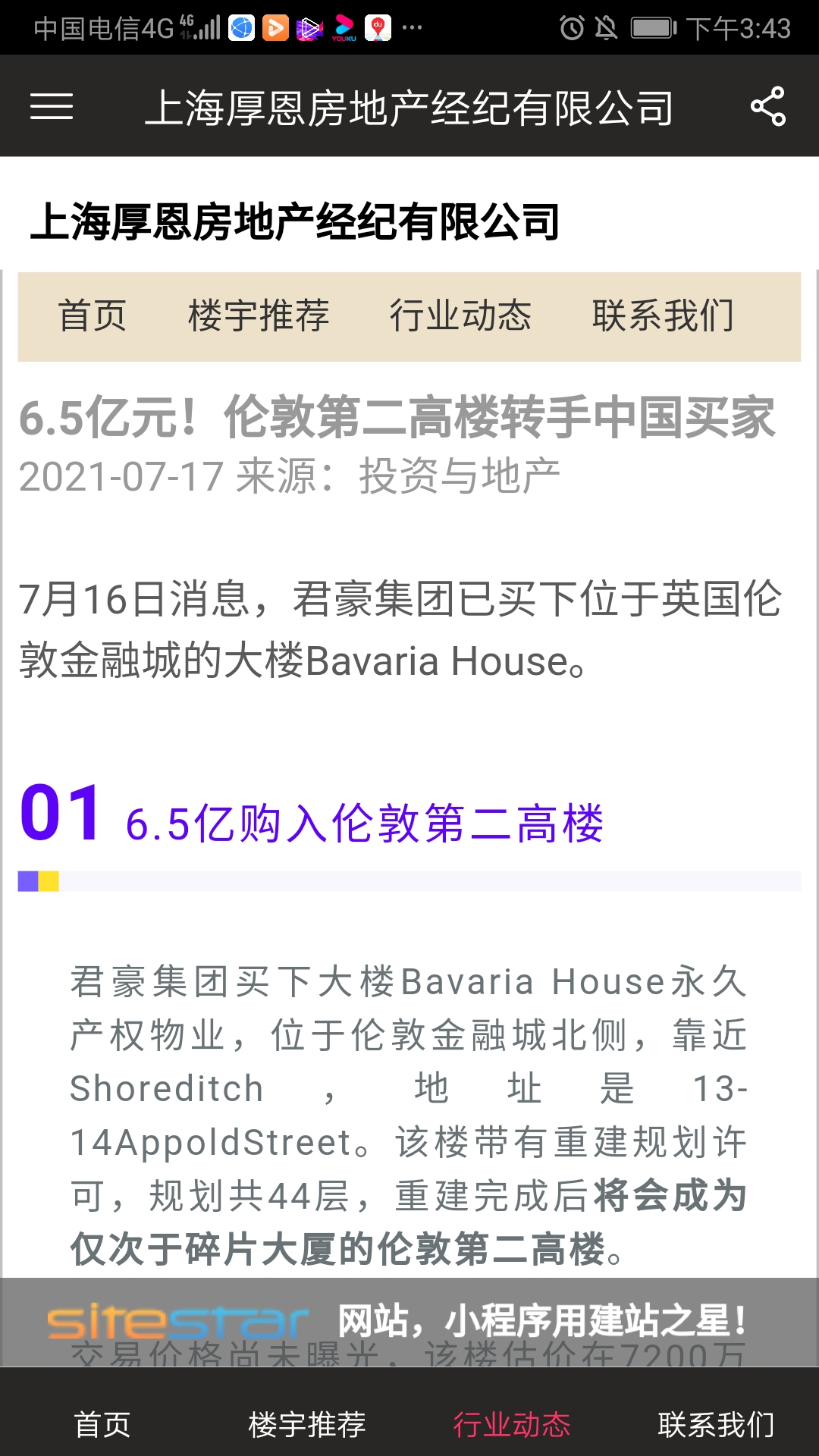Open 楼宇推荐 in the top beige menu
Viewport: 819px width, 1456px height.
pyautogui.click(x=259, y=315)
